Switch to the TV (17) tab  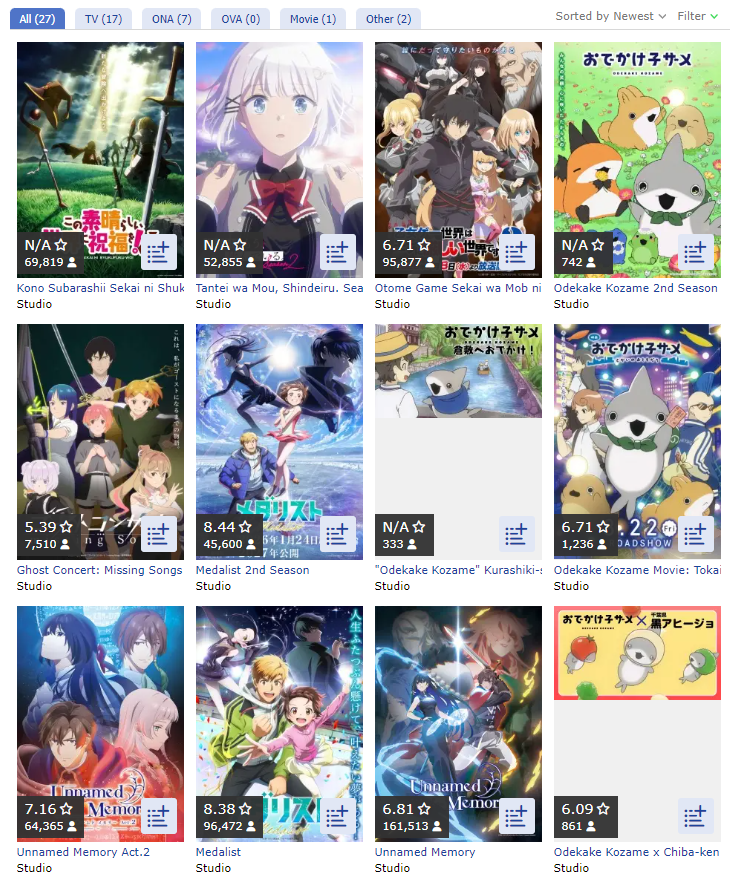pos(103,19)
